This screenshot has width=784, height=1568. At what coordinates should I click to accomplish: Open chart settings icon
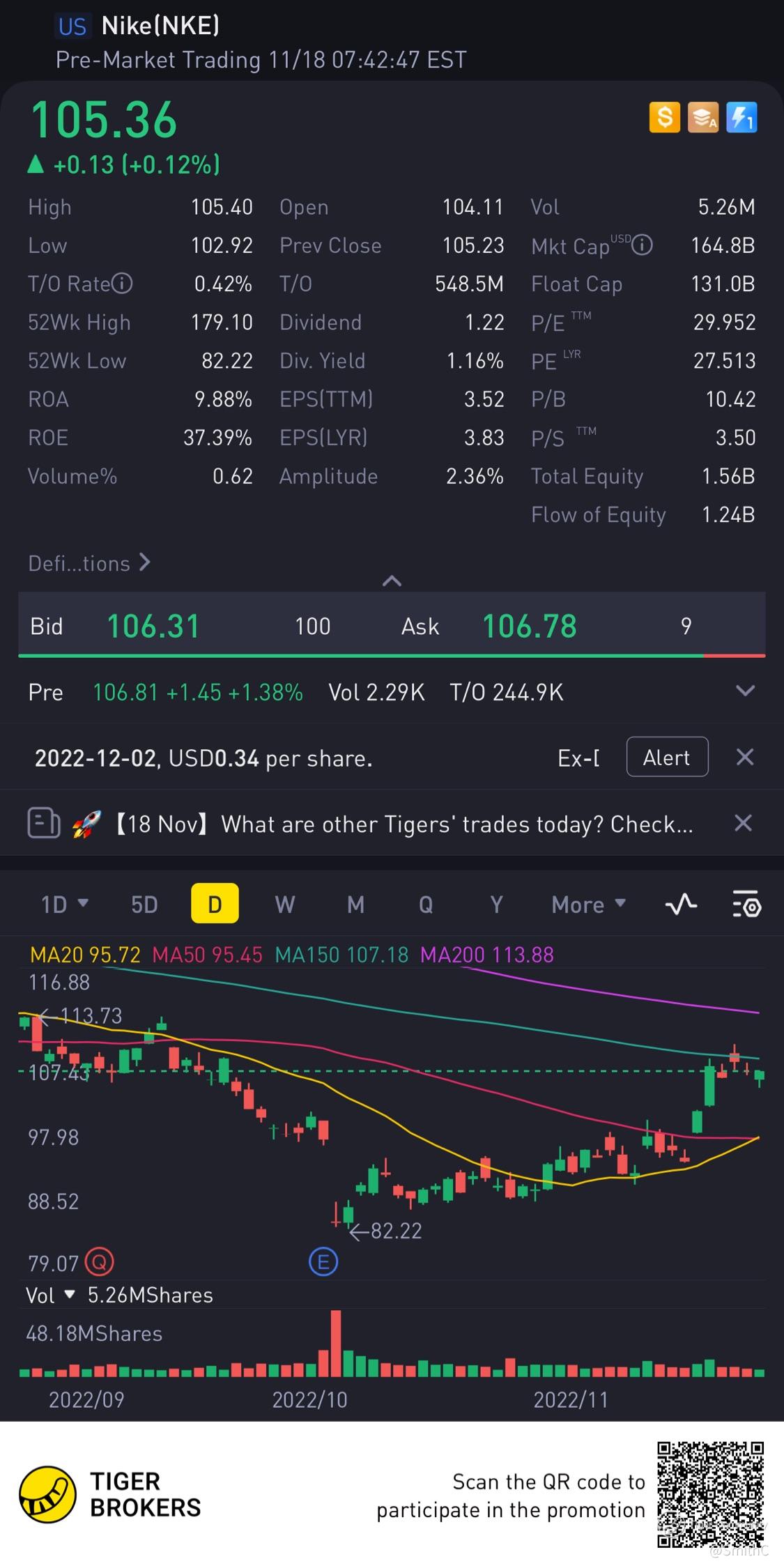click(747, 905)
